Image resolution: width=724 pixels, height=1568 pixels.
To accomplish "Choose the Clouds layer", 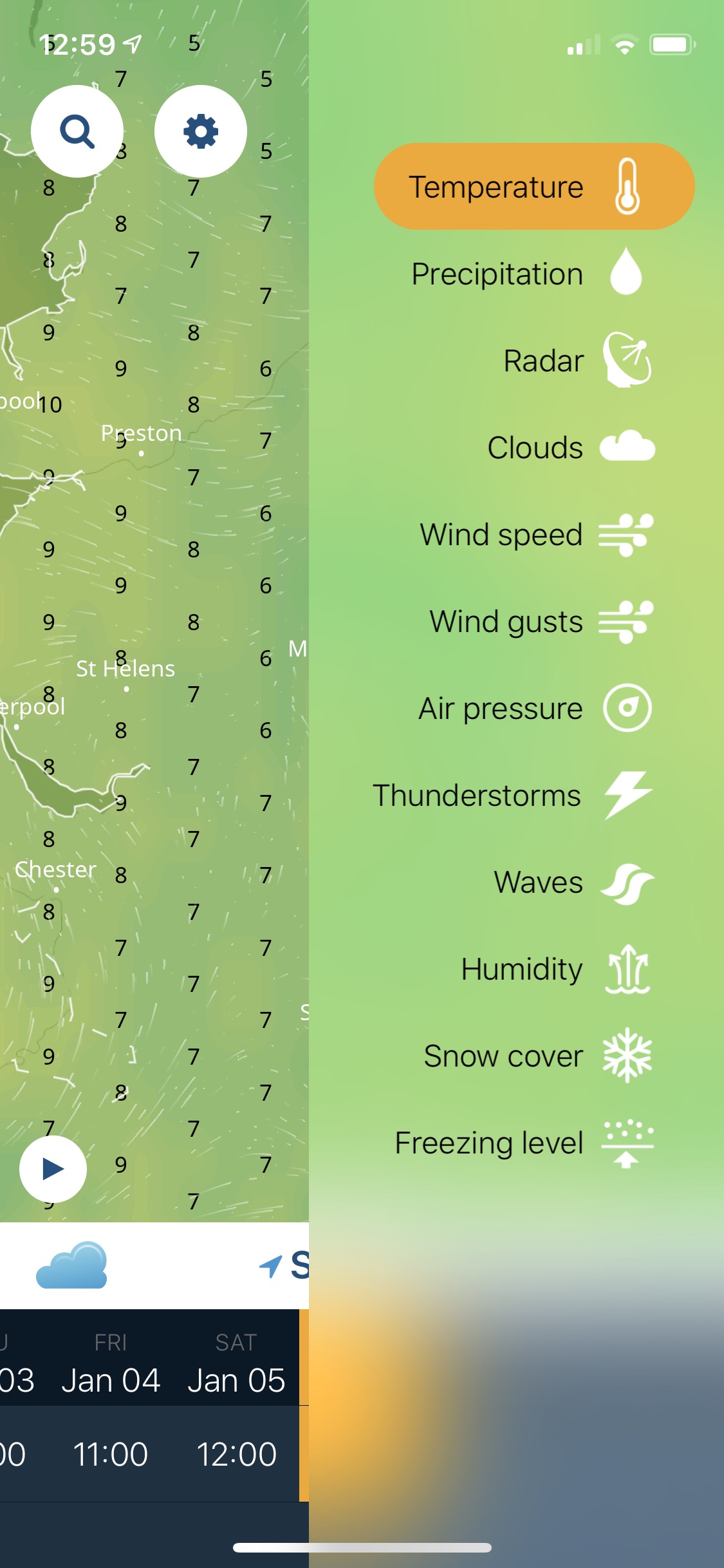I will tap(534, 447).
